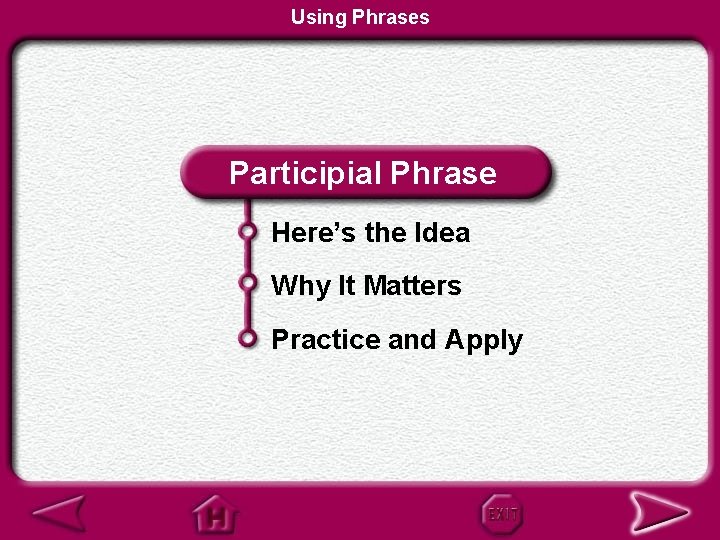Advance with the next arrow

coord(659,513)
